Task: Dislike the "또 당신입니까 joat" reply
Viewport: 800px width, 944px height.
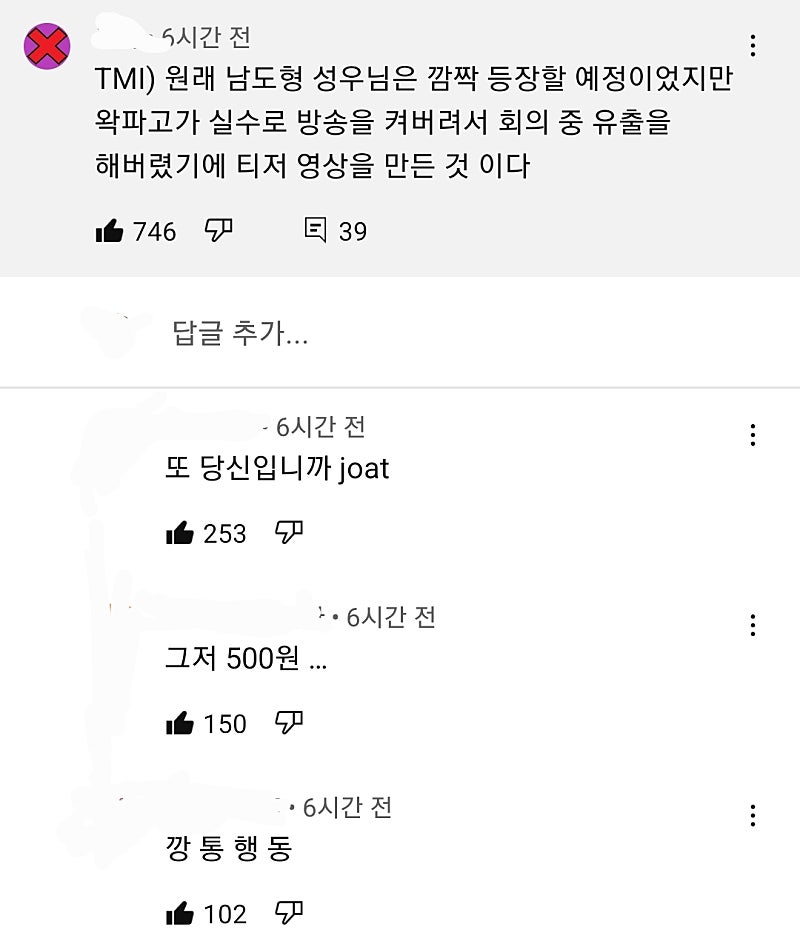Action: (289, 533)
